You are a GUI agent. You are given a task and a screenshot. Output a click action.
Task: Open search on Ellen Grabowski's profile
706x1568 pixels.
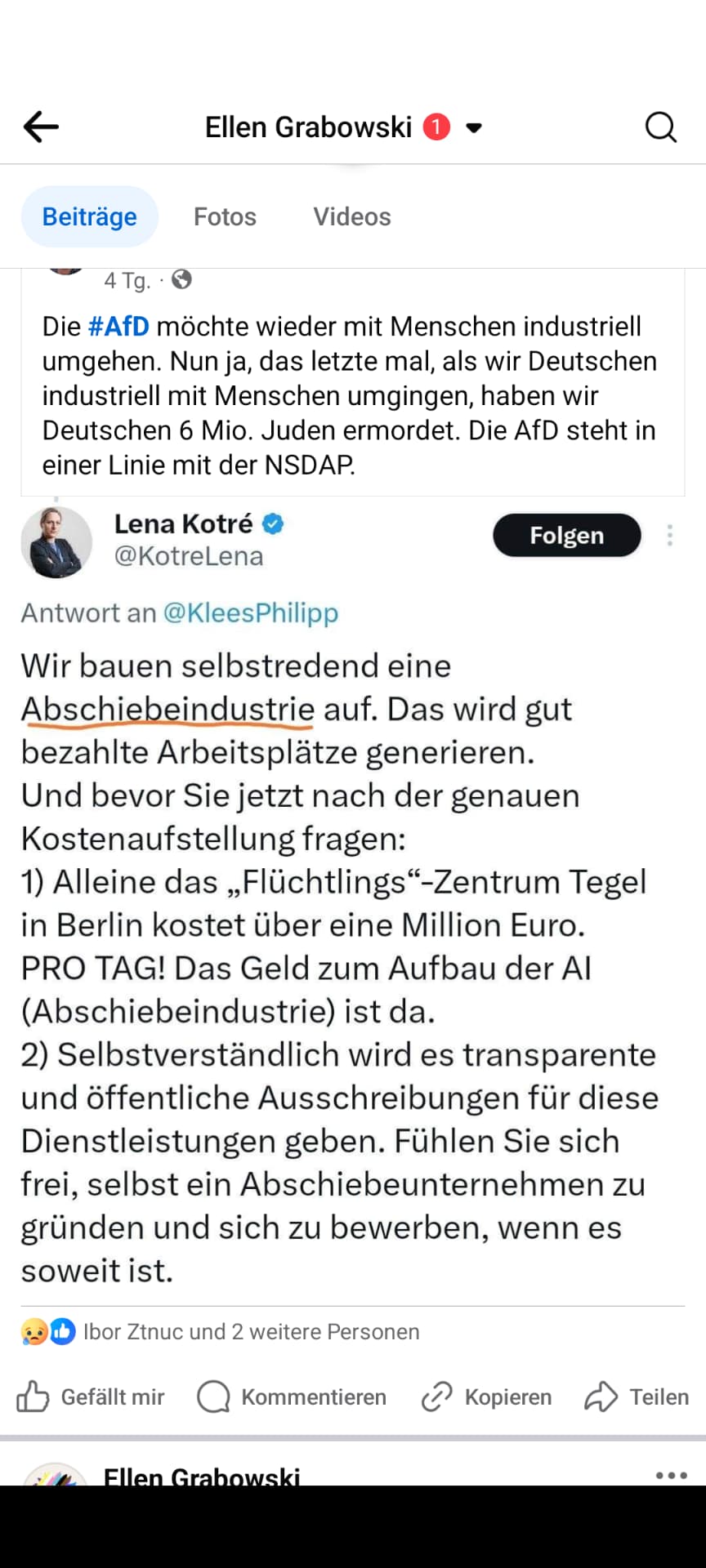pos(660,127)
